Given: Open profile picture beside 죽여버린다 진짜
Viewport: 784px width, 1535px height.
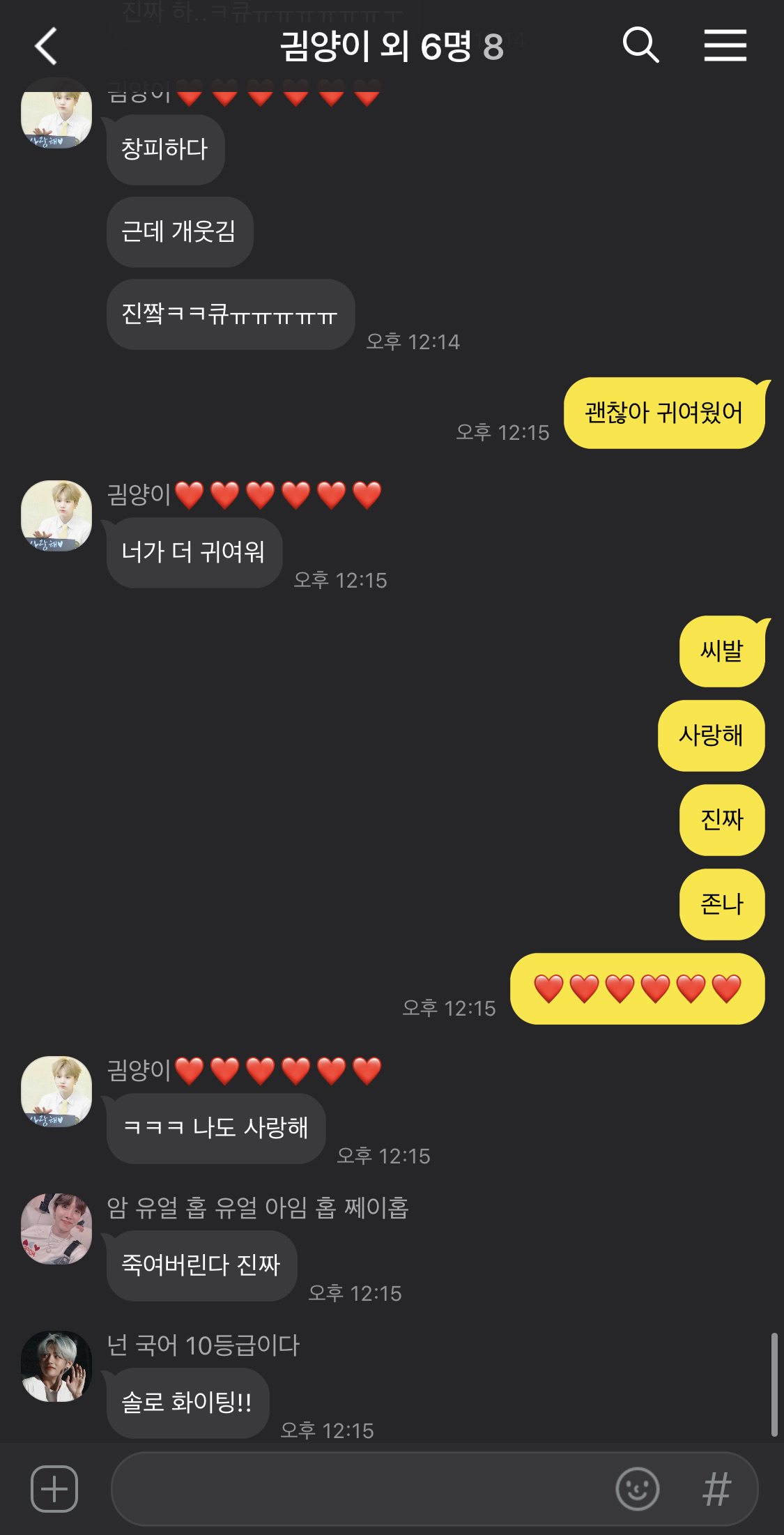Looking at the screenshot, I should pos(56,1228).
